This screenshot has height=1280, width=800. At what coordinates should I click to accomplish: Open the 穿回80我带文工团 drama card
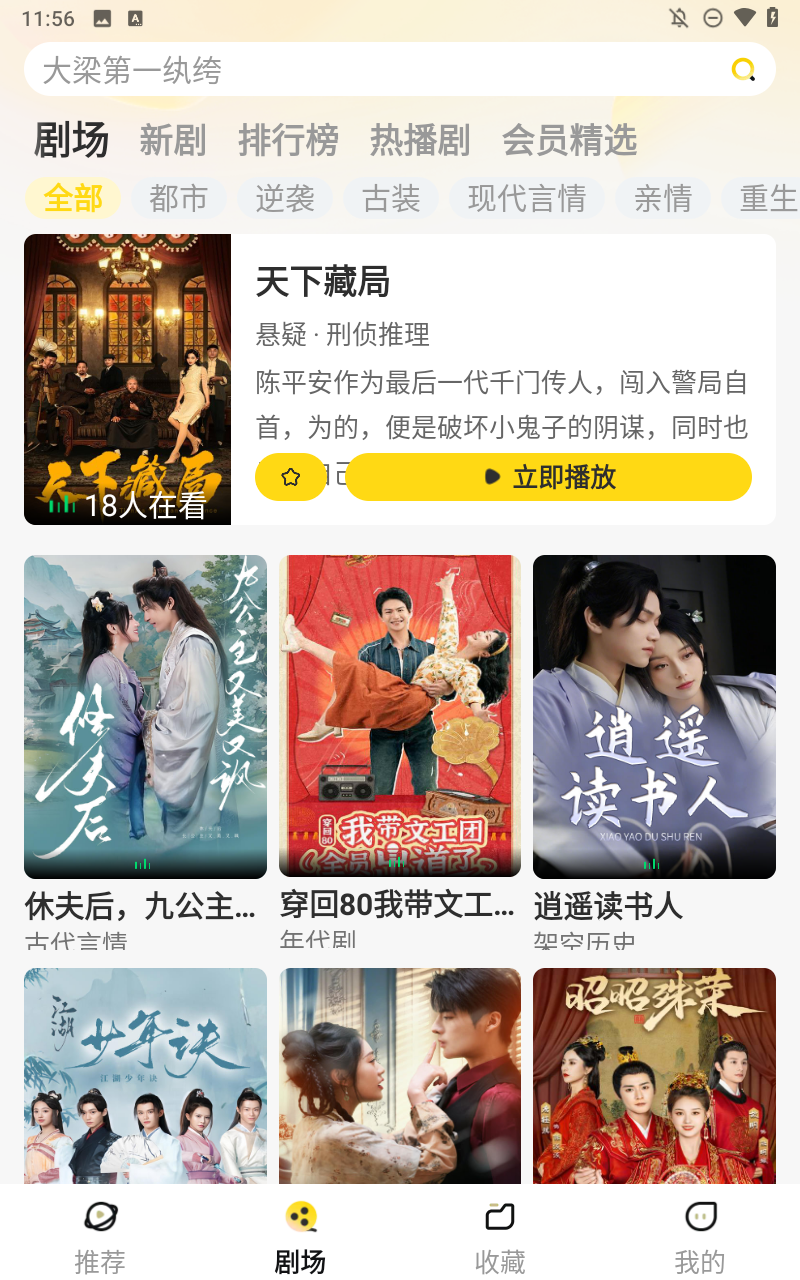(400, 717)
